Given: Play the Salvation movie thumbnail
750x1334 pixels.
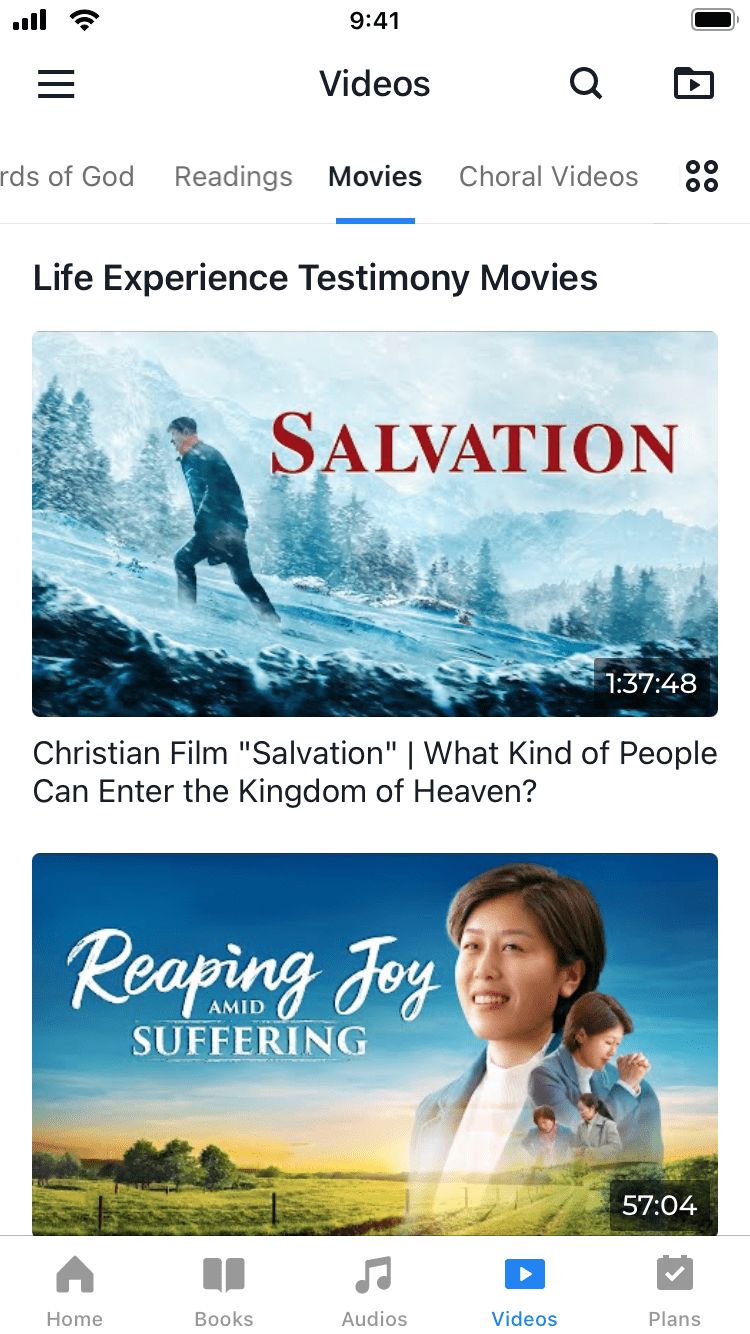Looking at the screenshot, I should pos(375,523).
